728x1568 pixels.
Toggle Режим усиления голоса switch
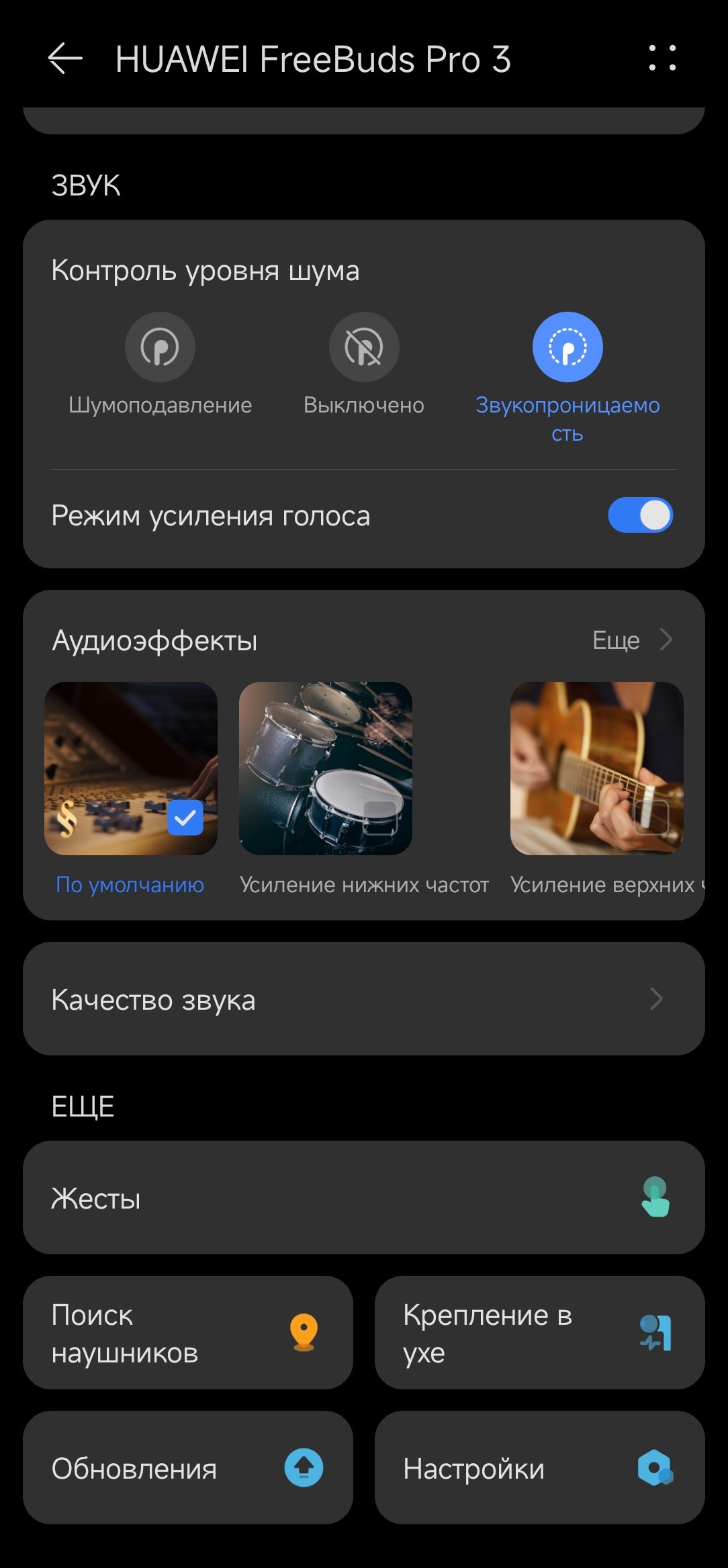point(640,516)
